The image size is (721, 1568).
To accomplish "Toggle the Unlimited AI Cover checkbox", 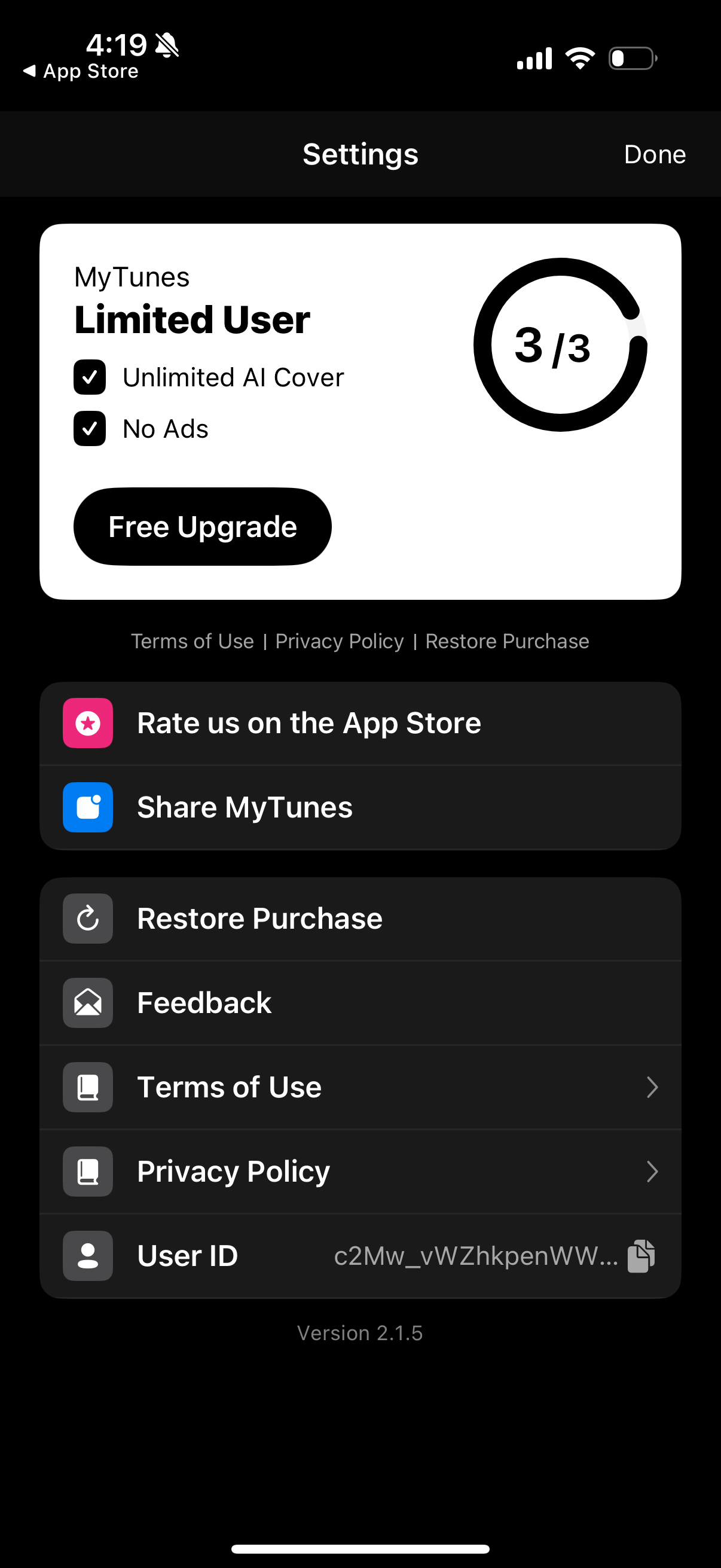I will tap(90, 377).
